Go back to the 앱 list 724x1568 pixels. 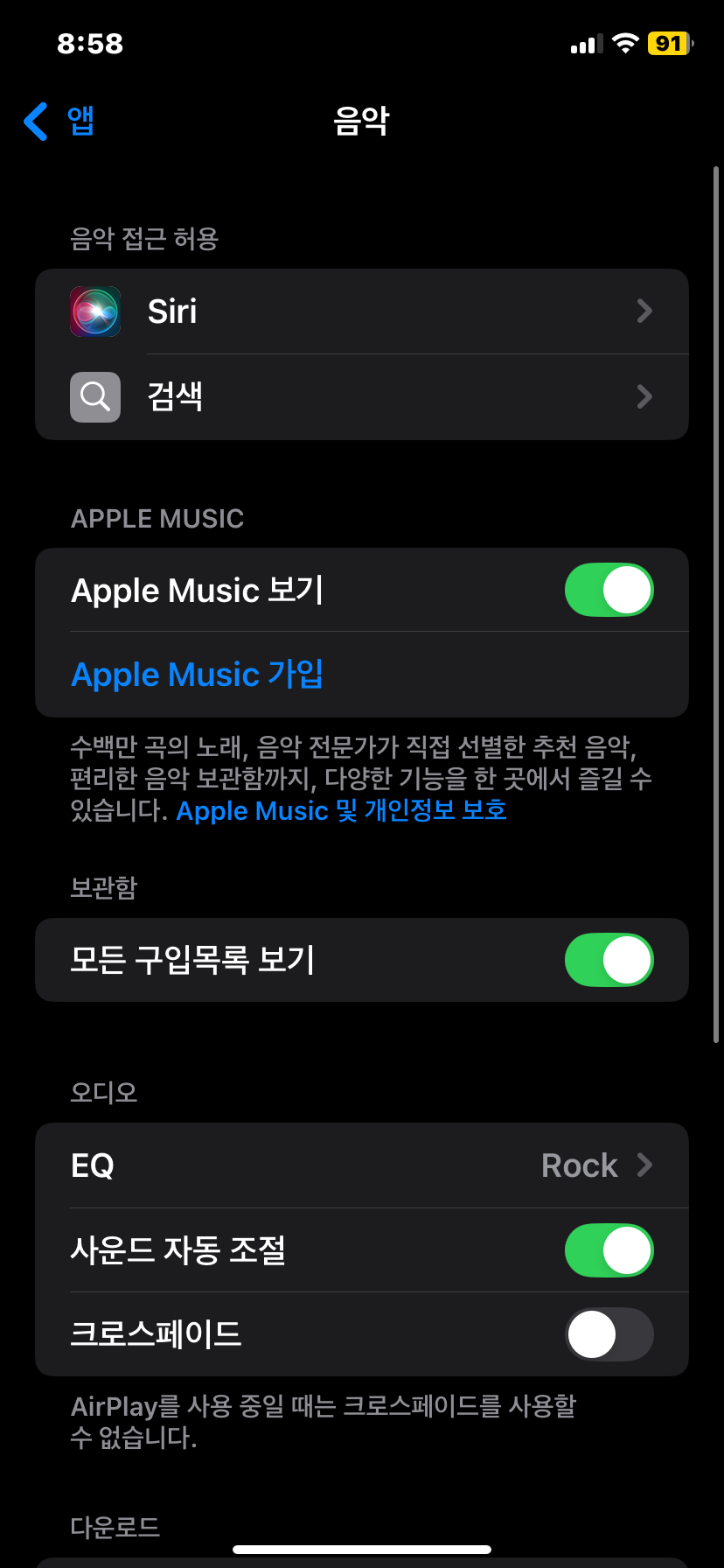(59, 121)
